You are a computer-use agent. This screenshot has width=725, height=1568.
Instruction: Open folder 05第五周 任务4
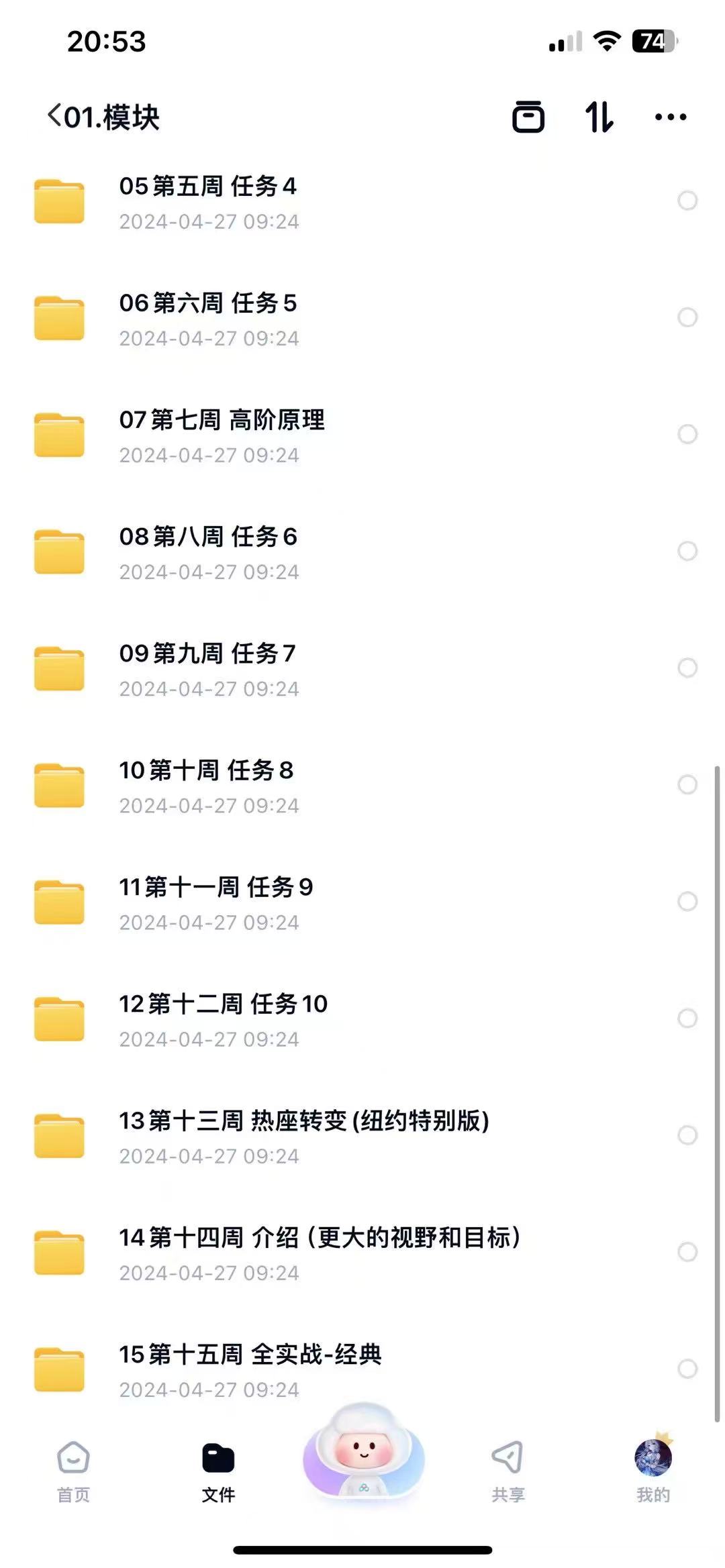coord(362,201)
